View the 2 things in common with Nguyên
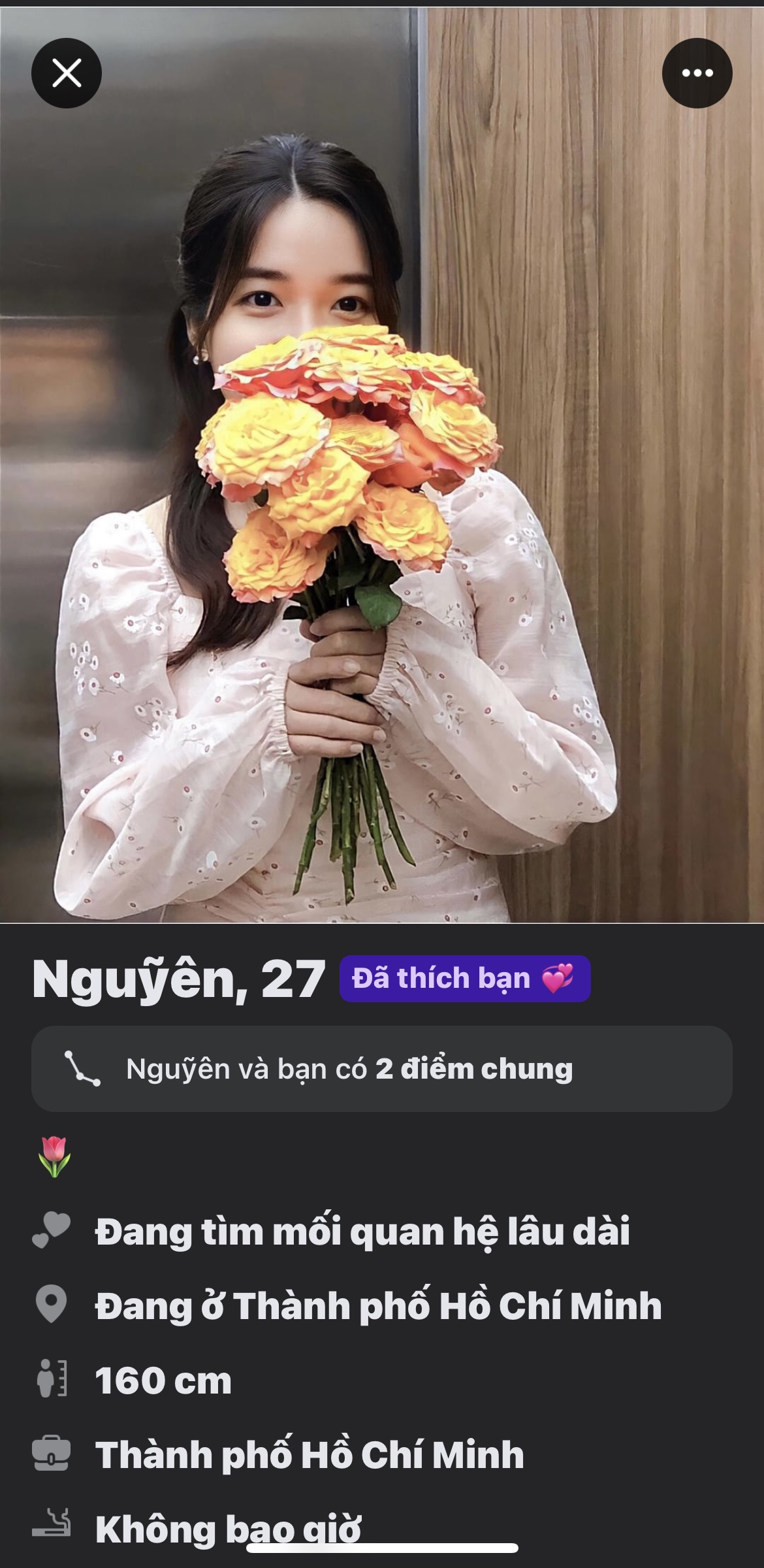Image resolution: width=764 pixels, height=1568 pixels. (381, 1070)
